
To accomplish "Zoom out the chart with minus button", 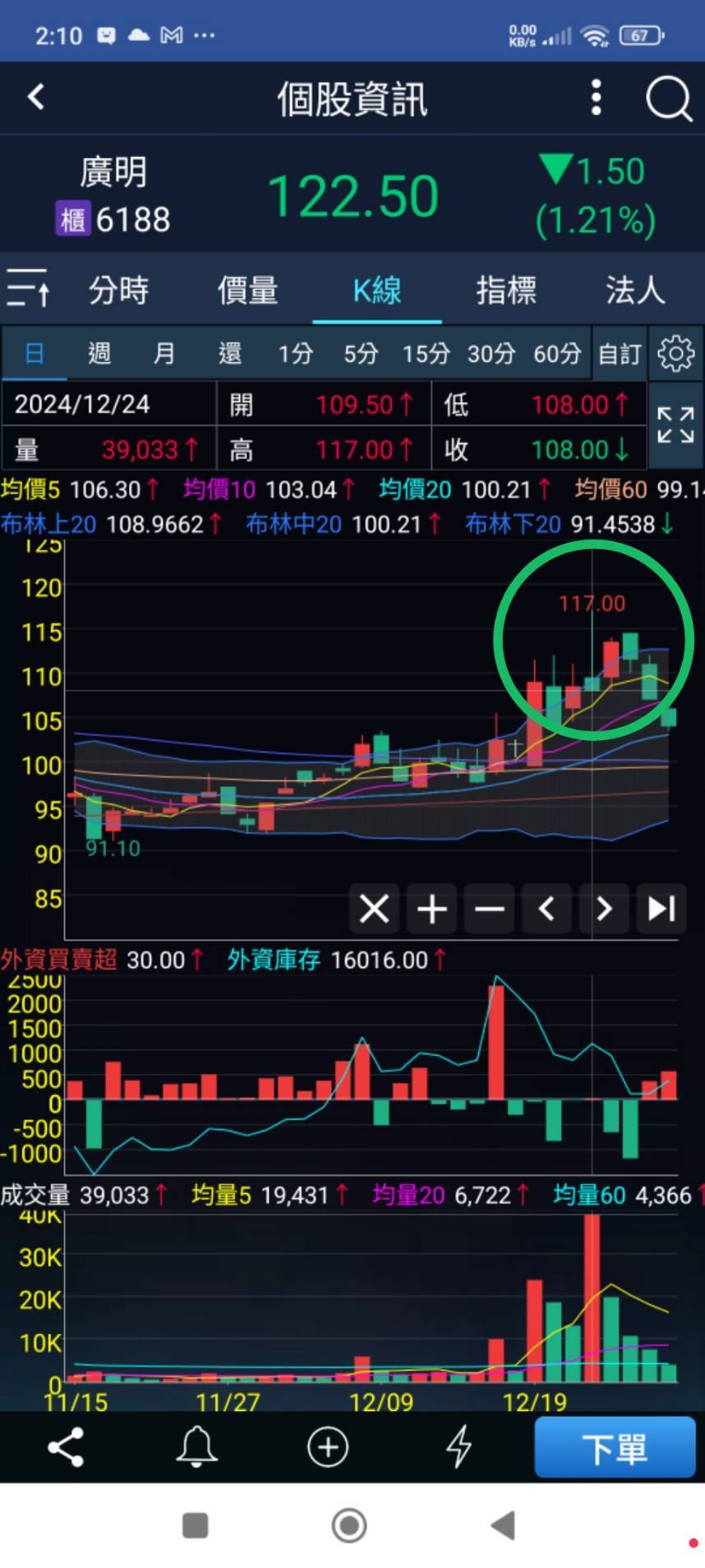I will (490, 909).
